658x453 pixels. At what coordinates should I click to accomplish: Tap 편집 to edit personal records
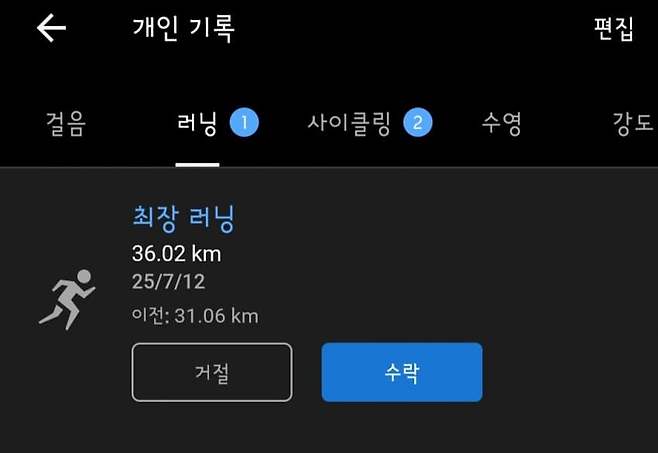tap(613, 29)
